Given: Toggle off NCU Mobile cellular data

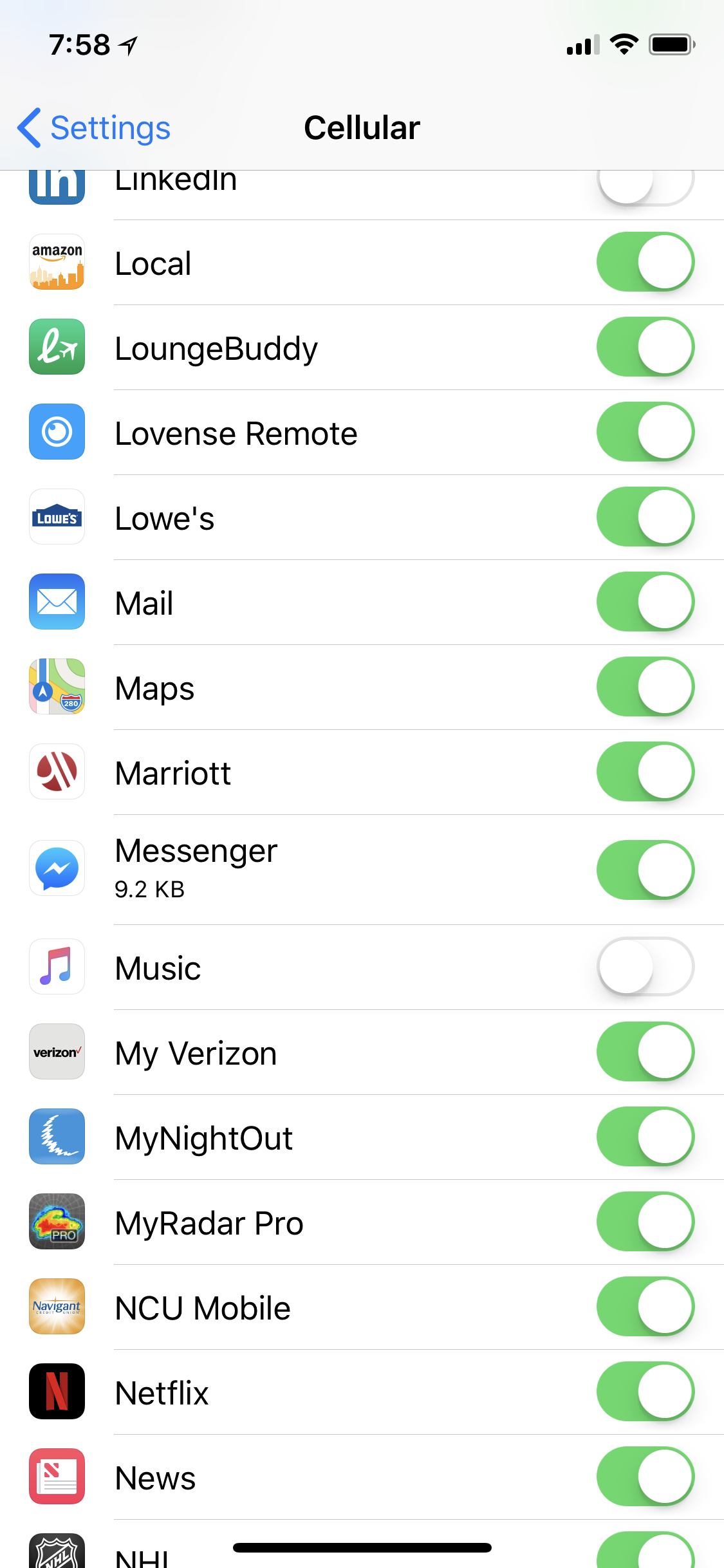Looking at the screenshot, I should click(645, 1307).
